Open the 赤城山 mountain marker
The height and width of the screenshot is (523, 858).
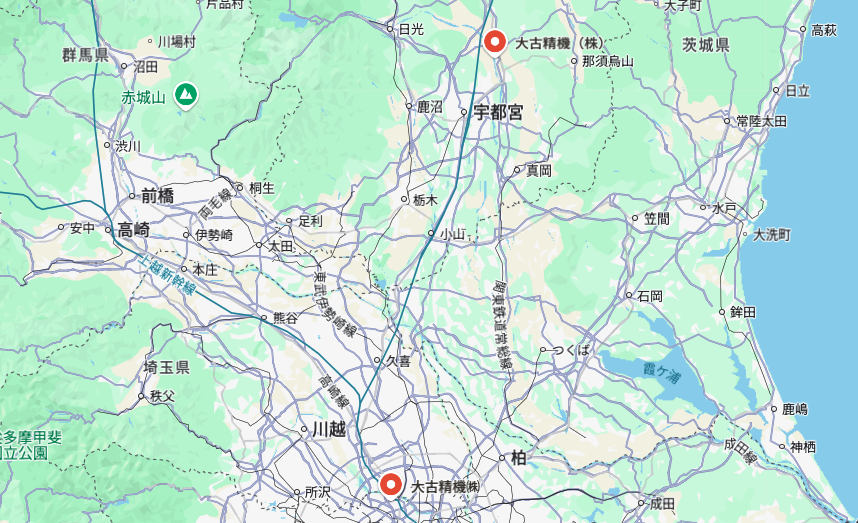click(185, 96)
